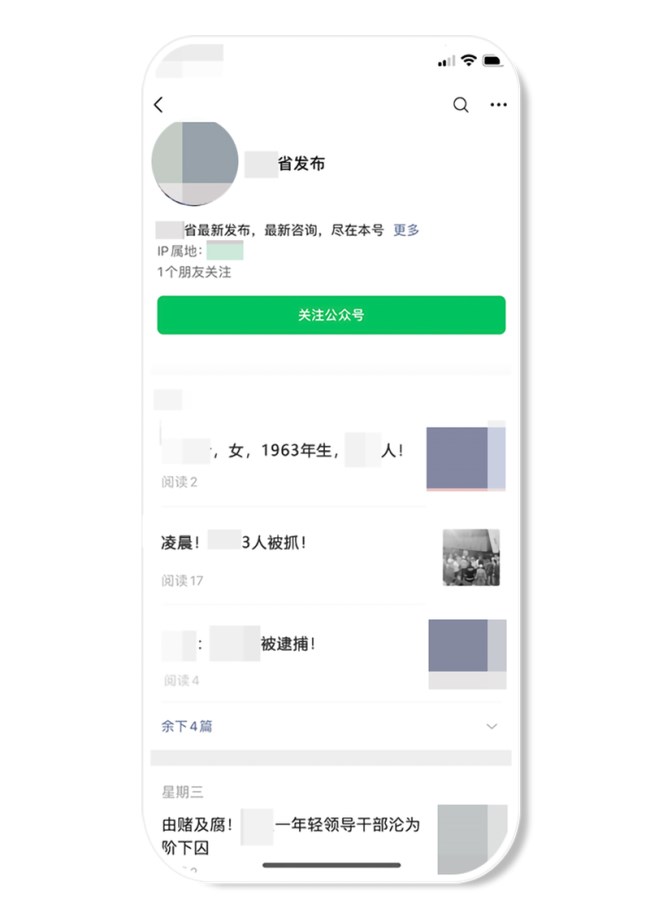This screenshot has width=650, height=900.
Task: Search within this official account
Action: point(461,105)
